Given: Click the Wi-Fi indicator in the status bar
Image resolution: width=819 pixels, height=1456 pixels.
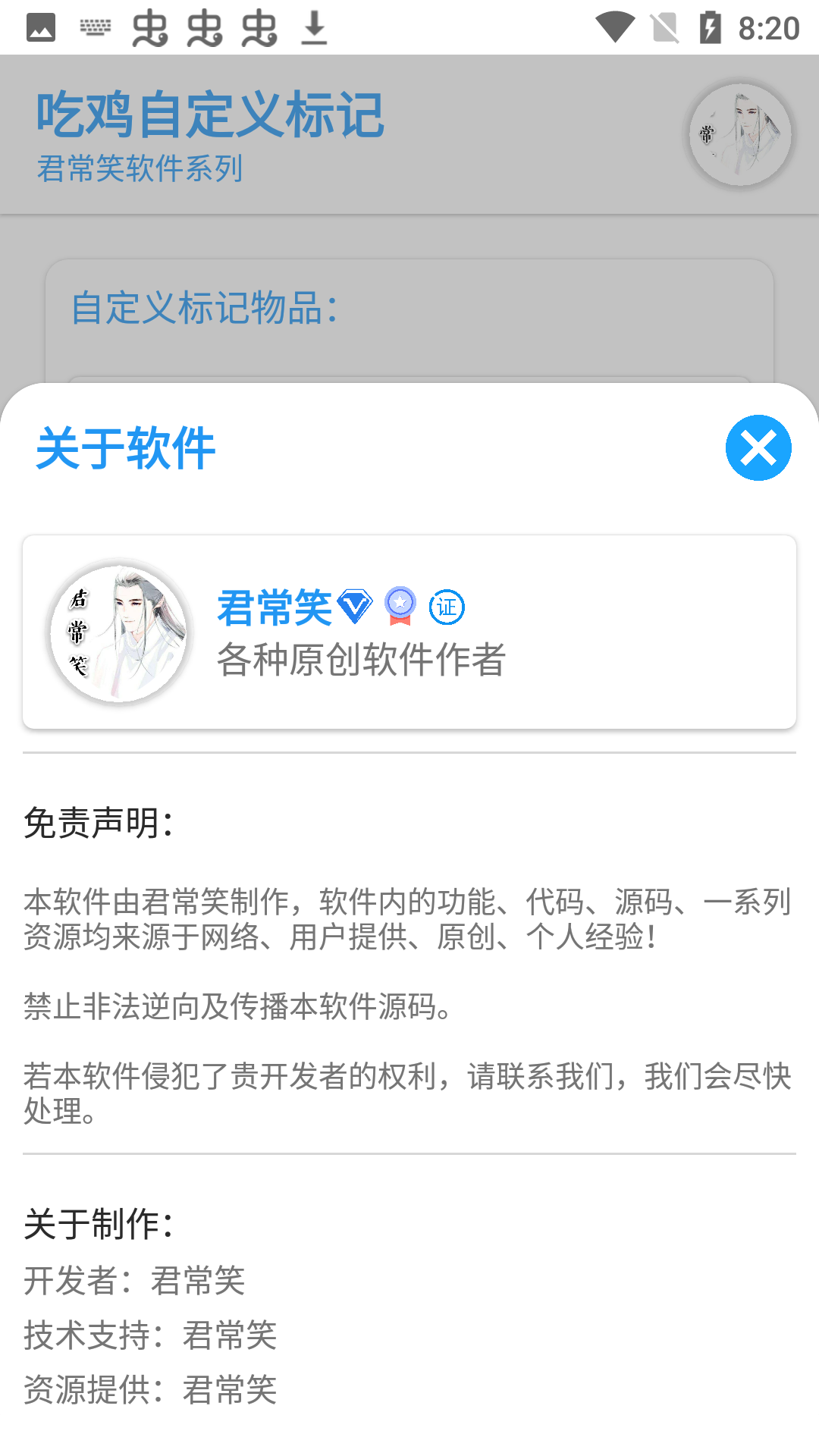Looking at the screenshot, I should tap(616, 25).
